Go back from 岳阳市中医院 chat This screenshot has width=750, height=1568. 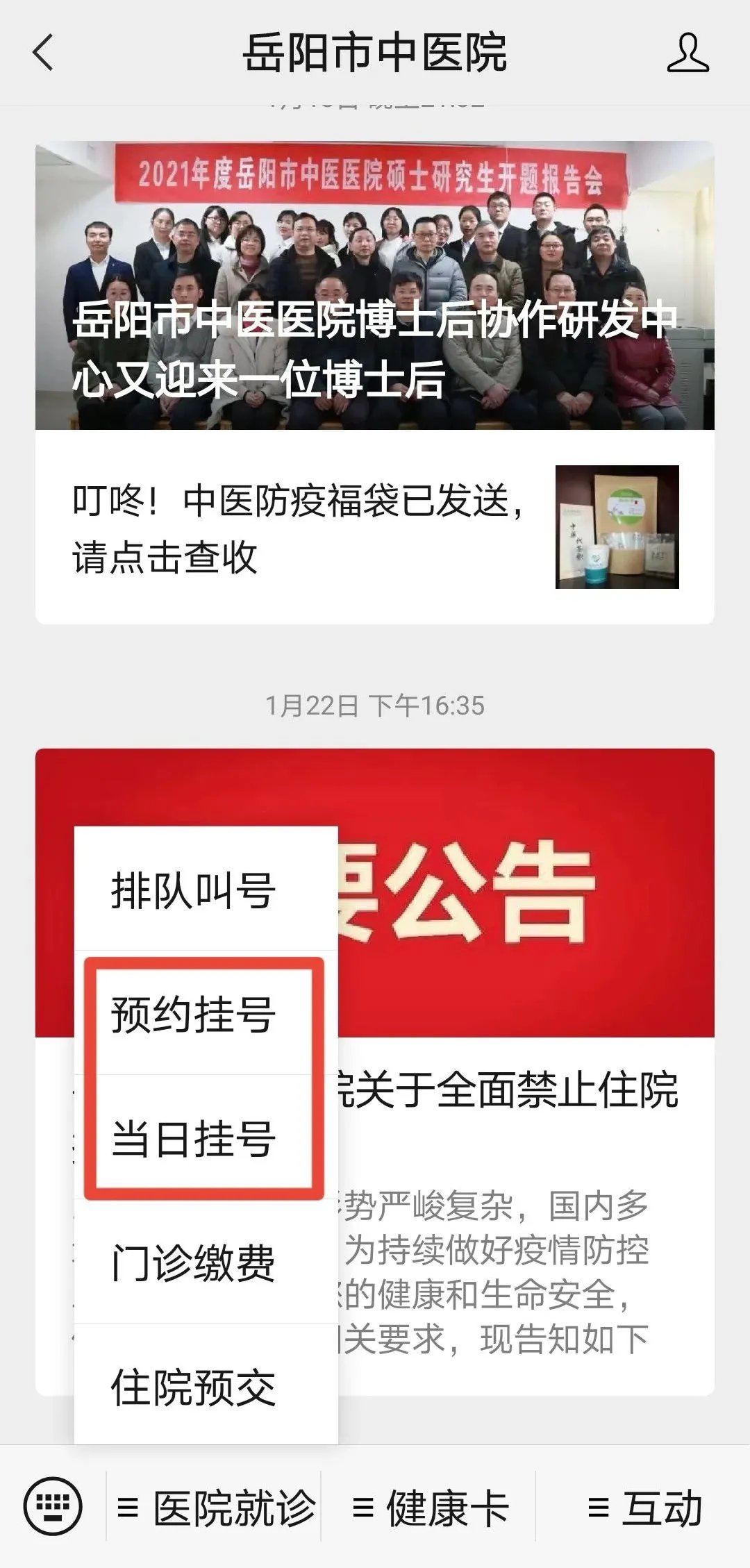coord(43,53)
